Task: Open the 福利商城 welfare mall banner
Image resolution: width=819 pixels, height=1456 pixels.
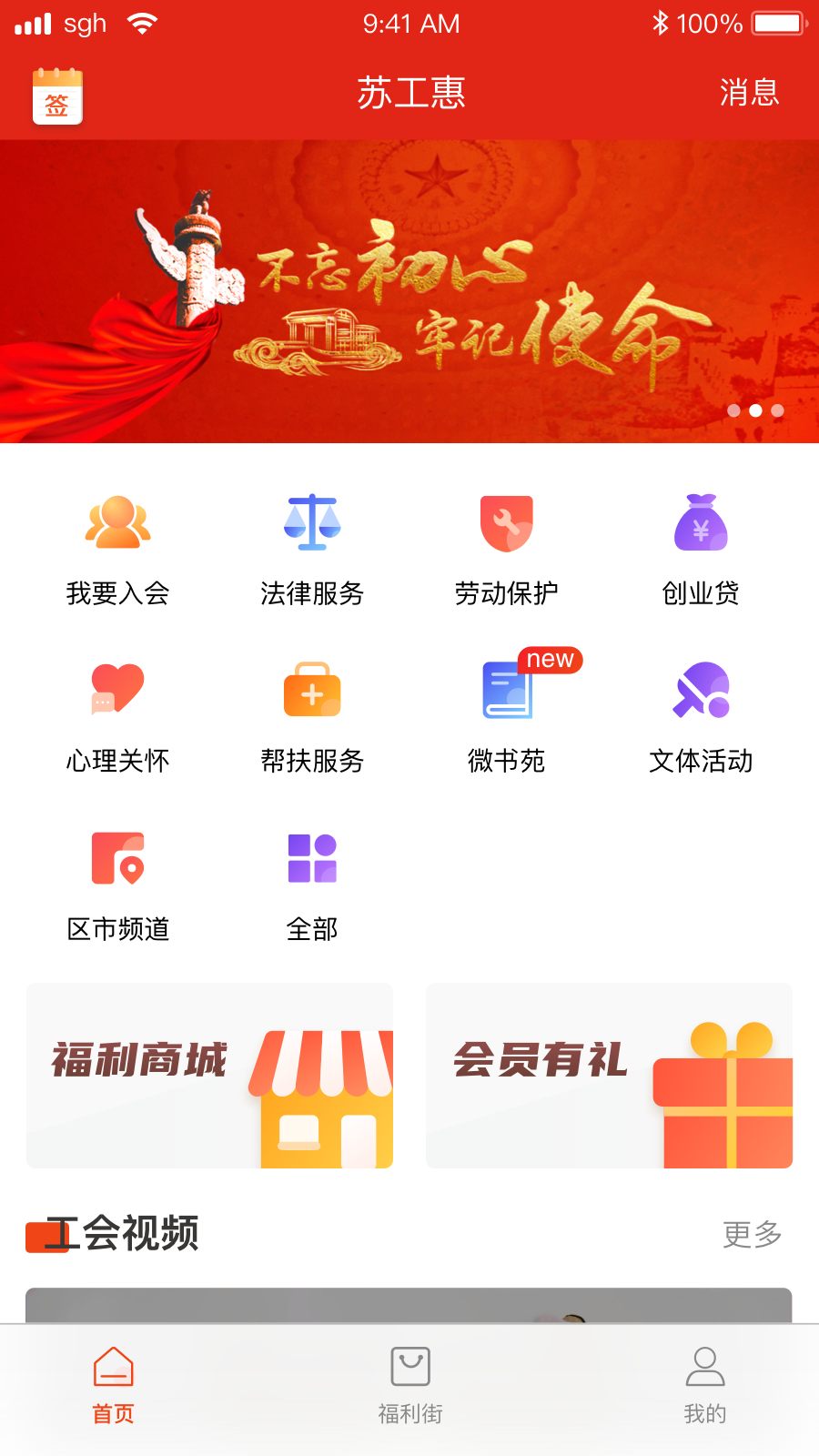Action: click(209, 1076)
